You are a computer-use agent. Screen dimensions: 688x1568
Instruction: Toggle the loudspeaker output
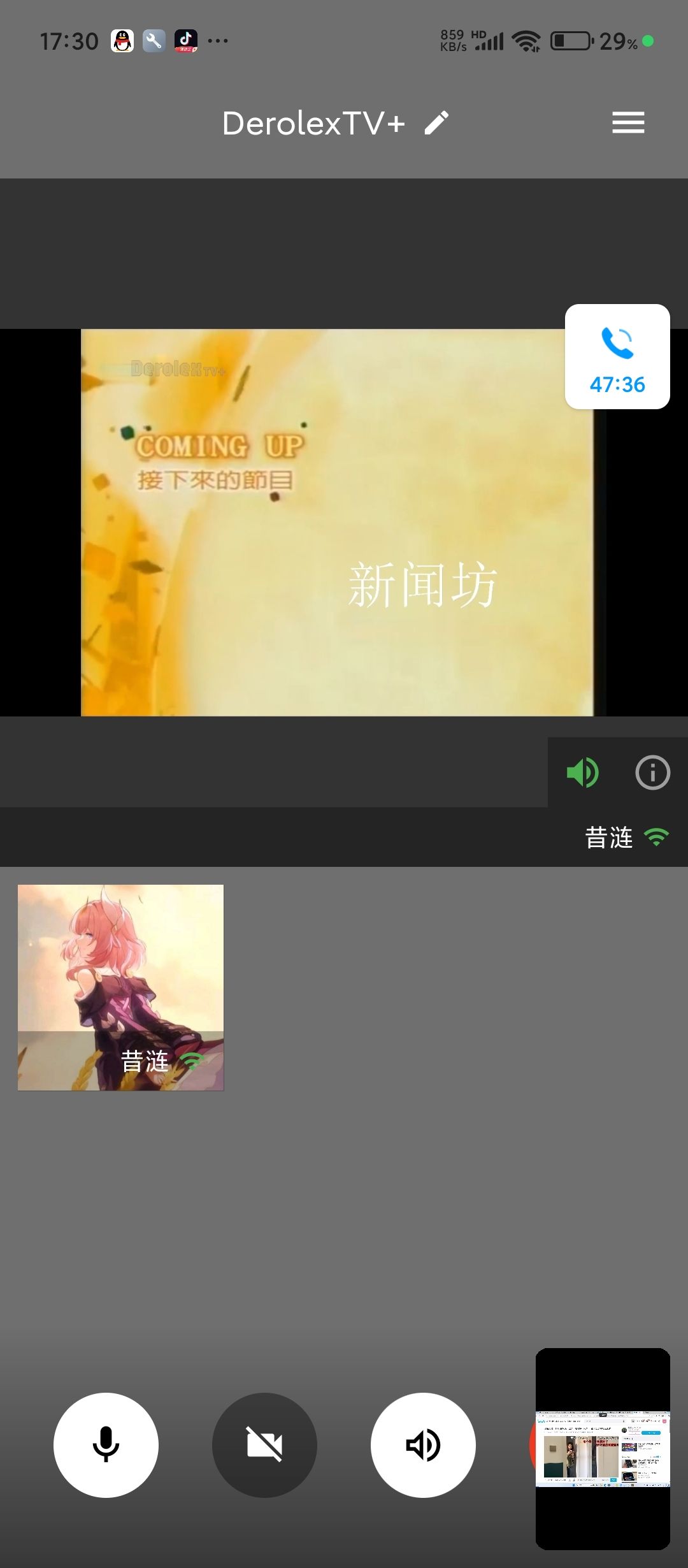coord(423,1444)
